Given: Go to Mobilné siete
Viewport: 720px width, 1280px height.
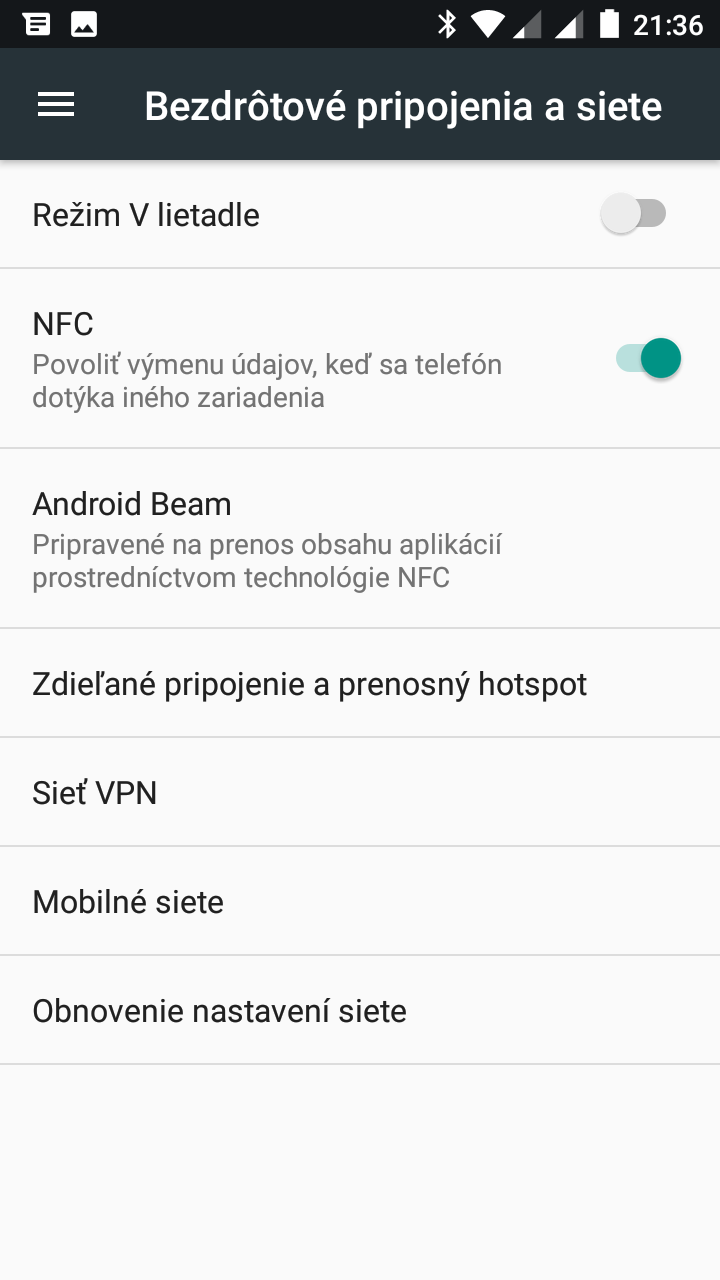Looking at the screenshot, I should click(x=360, y=901).
